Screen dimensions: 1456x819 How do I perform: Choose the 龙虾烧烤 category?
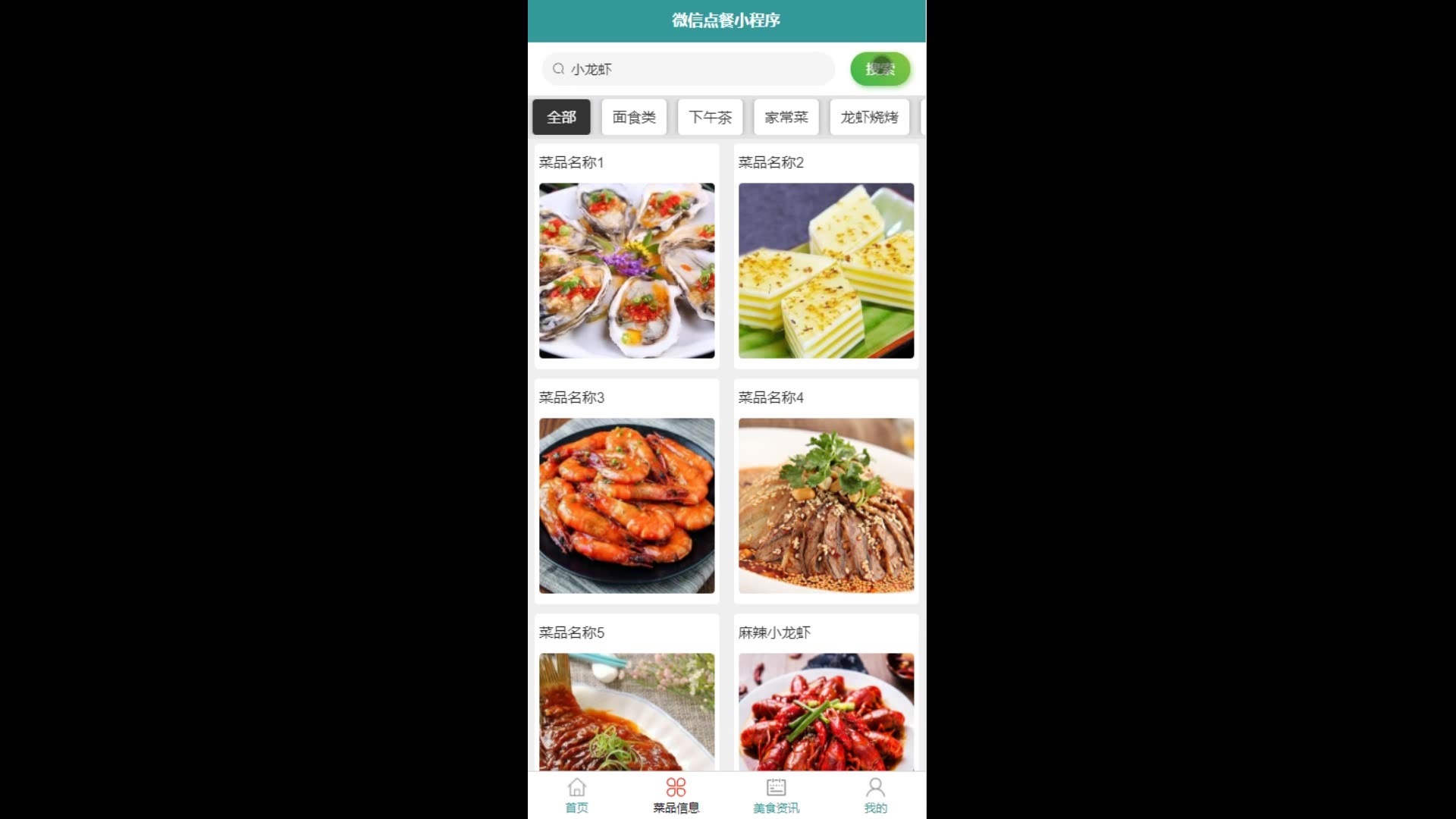869,118
